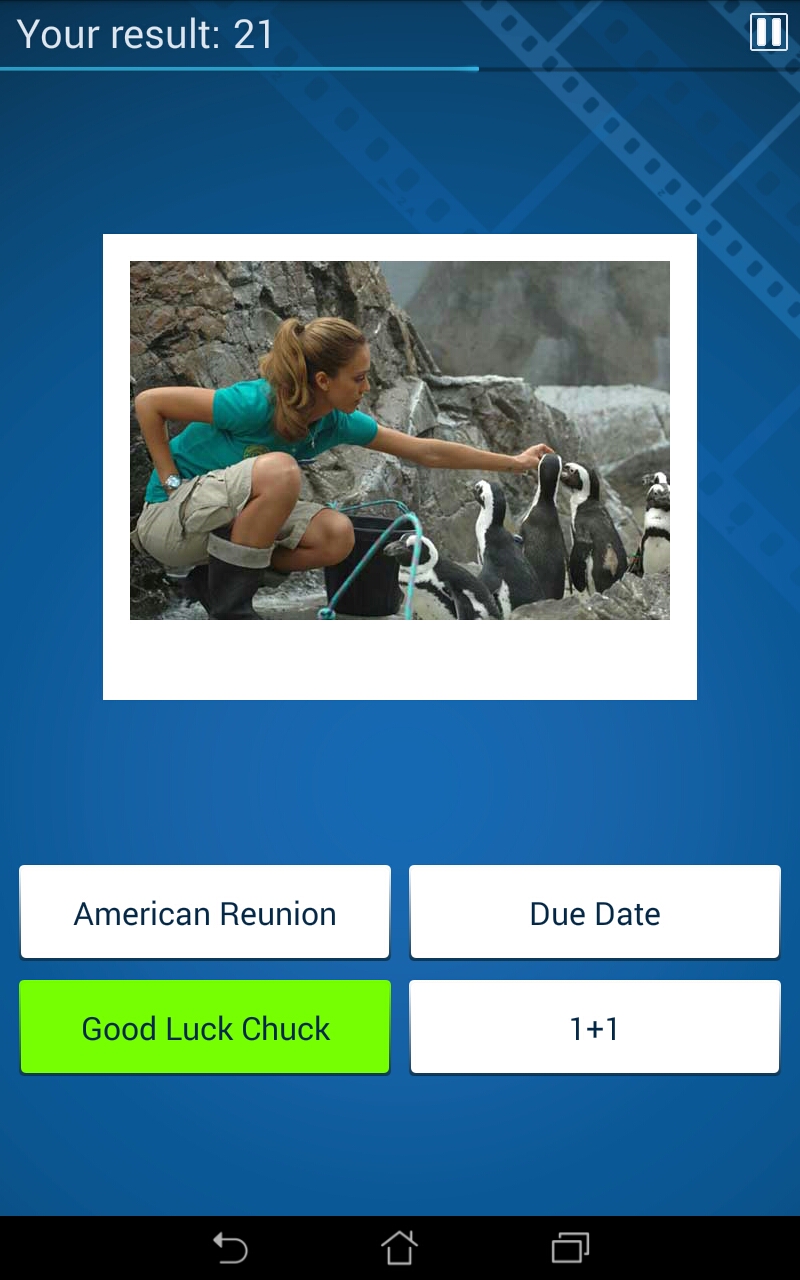Screen dimensions: 800x1280
Task: Pick the Good Luck Chuck answer
Action: coord(205,1027)
